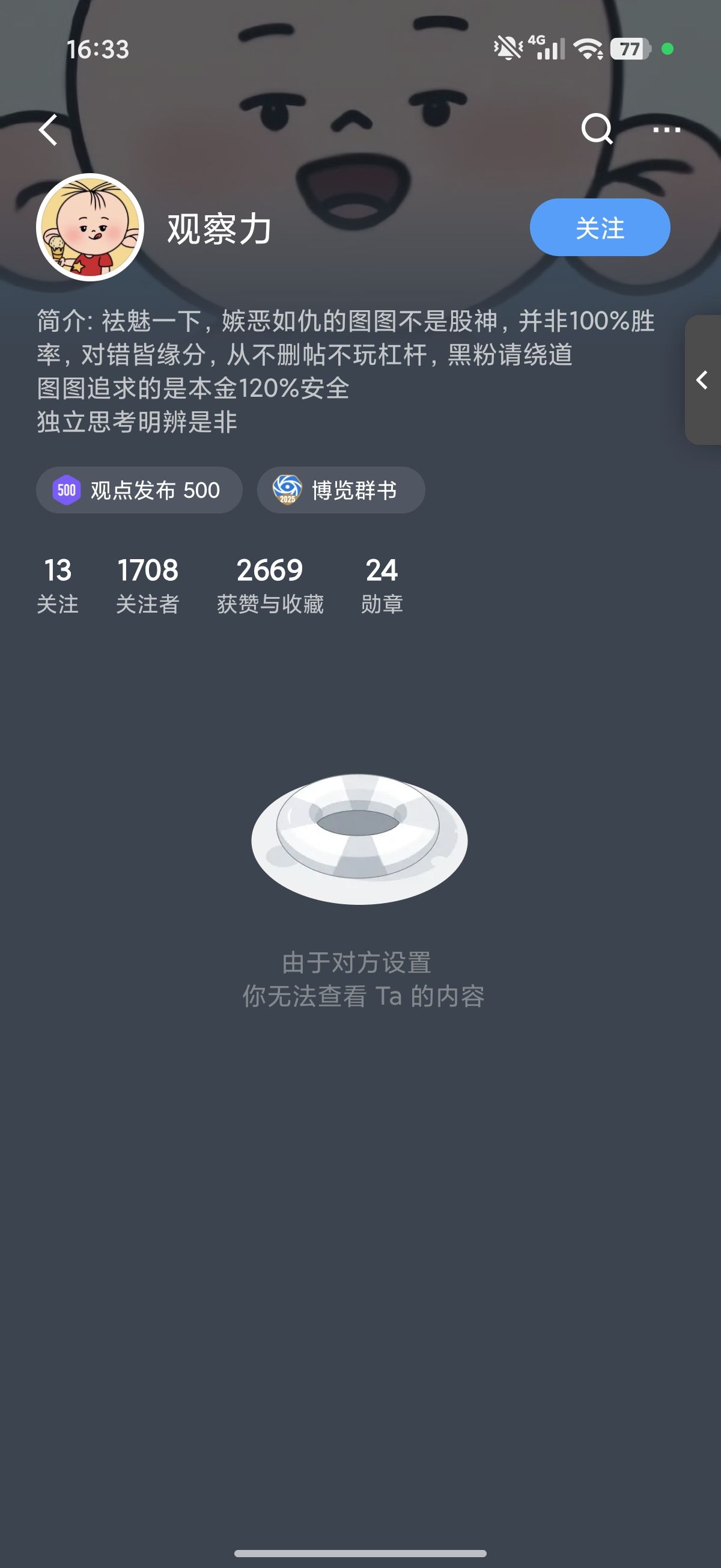Open the 24 勋章 medals page
The image size is (721, 1568).
[382, 584]
